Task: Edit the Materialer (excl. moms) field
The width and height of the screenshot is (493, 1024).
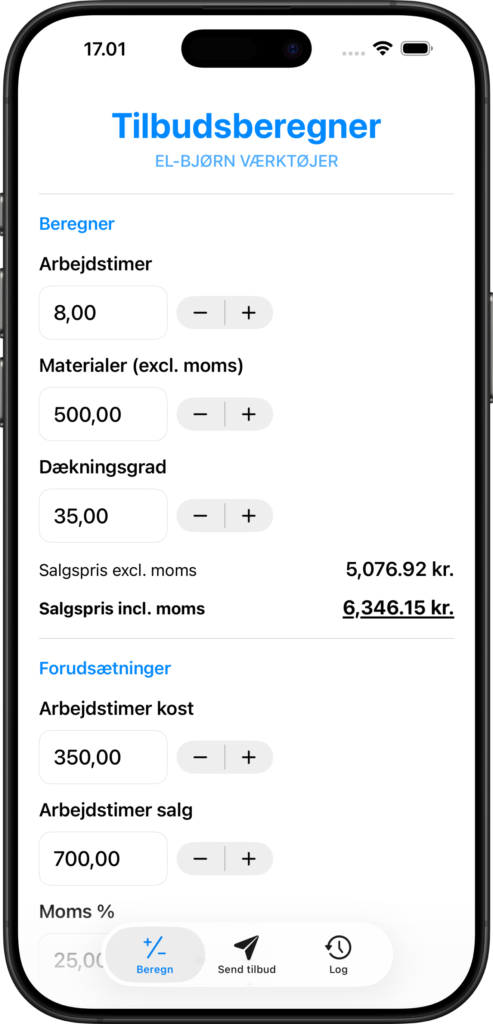Action: (103, 414)
